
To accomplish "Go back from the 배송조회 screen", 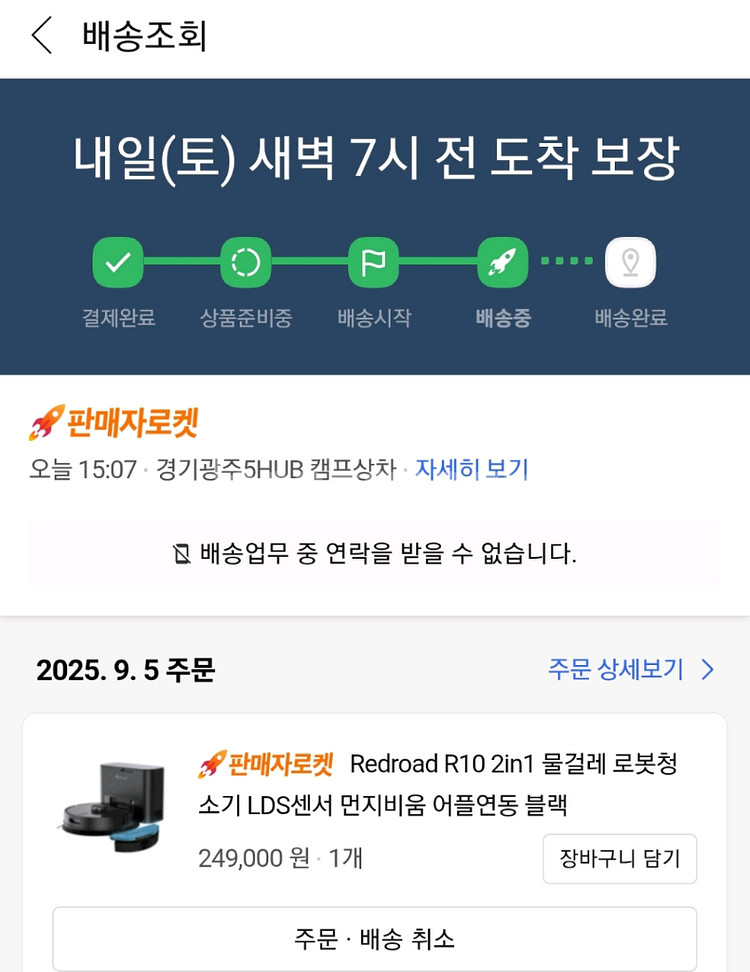I will (40, 36).
